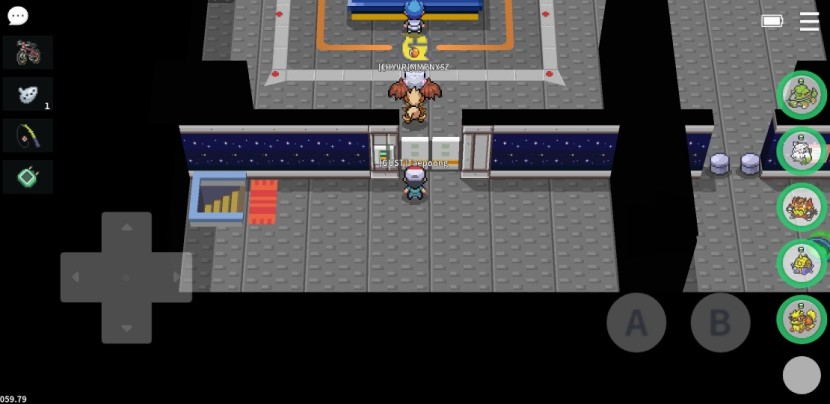830x404 pixels.
Task: Use the bicycle hotbar item
Action: click(x=28, y=52)
